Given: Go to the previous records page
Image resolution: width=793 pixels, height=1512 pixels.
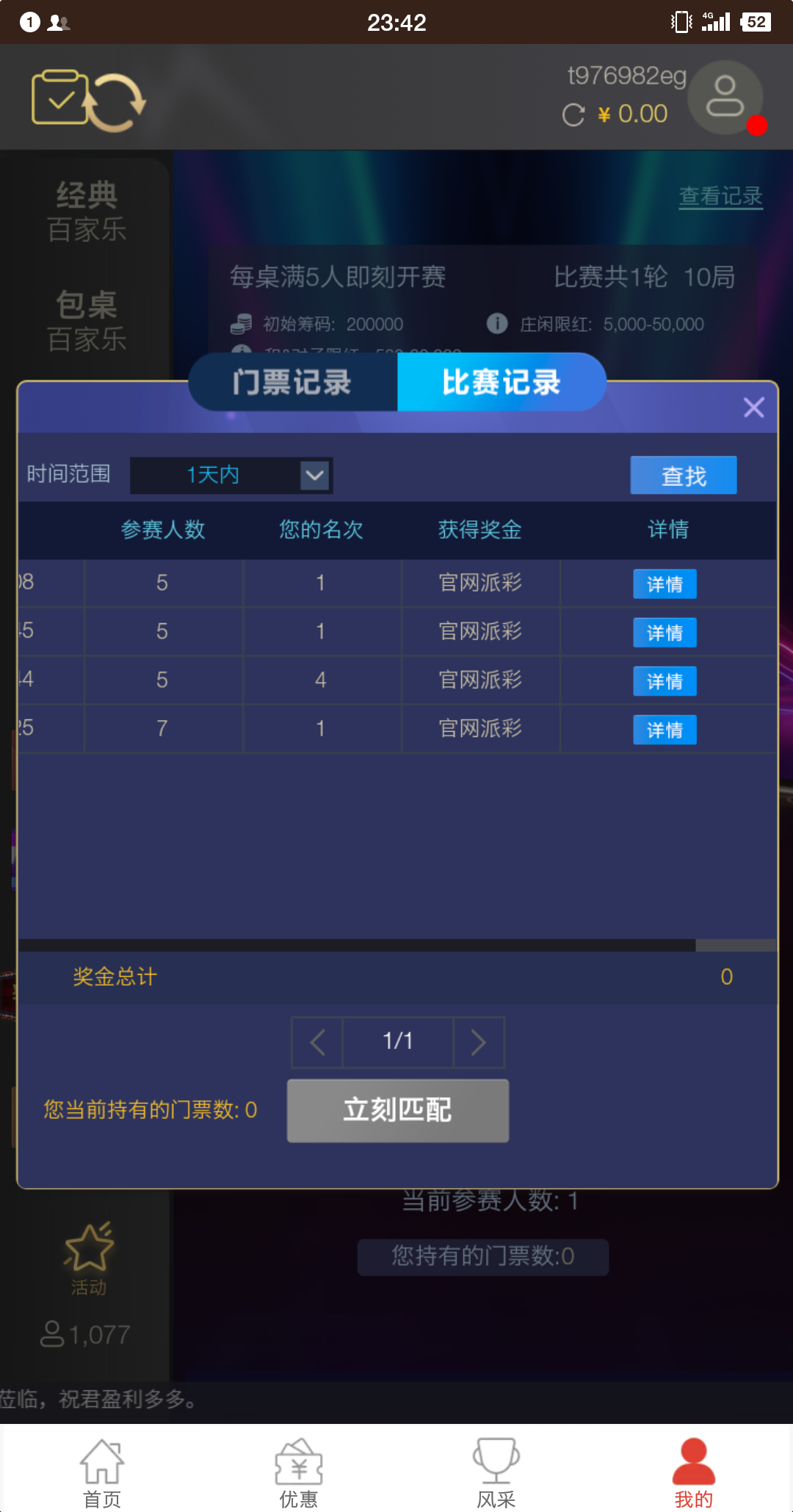Looking at the screenshot, I should coord(317,1042).
